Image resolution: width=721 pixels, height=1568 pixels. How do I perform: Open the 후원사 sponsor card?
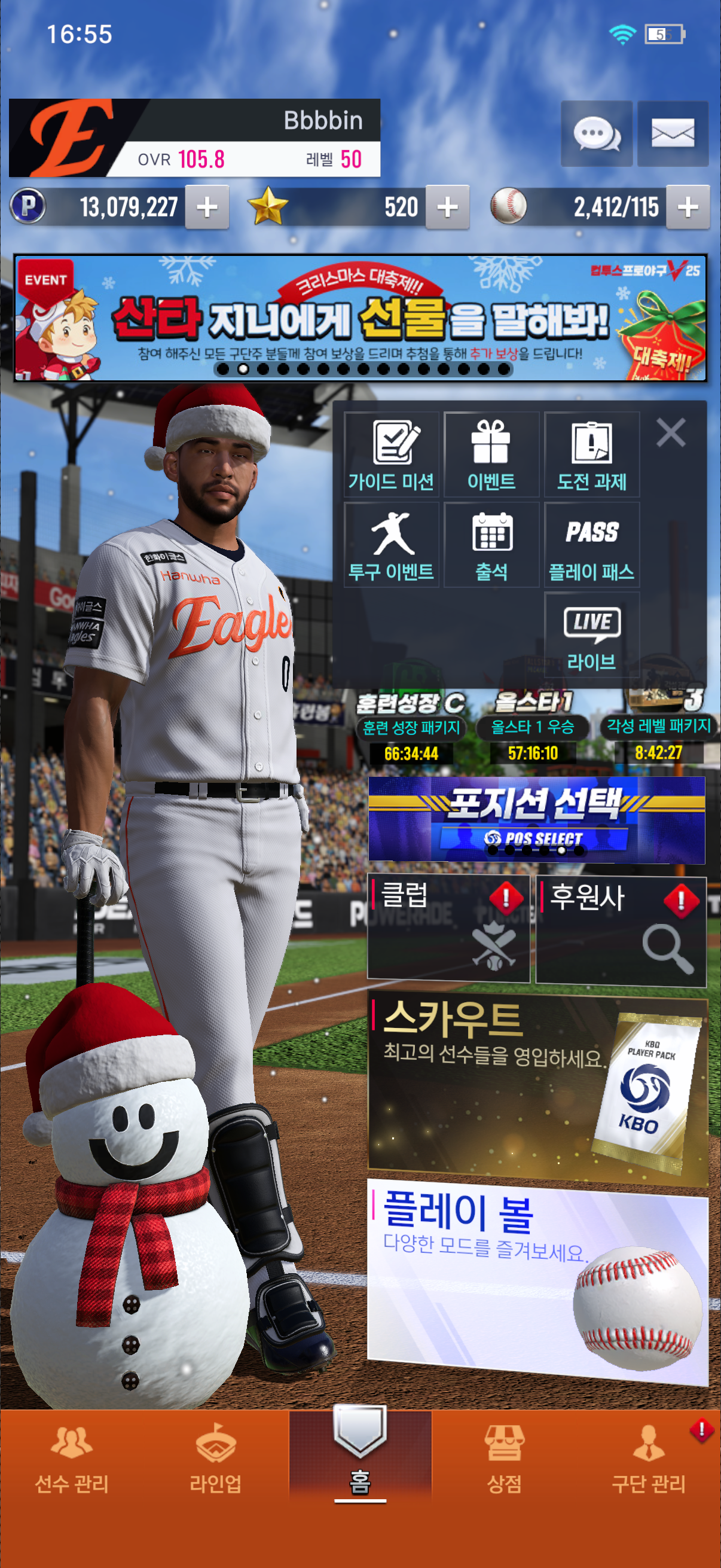click(x=621, y=928)
